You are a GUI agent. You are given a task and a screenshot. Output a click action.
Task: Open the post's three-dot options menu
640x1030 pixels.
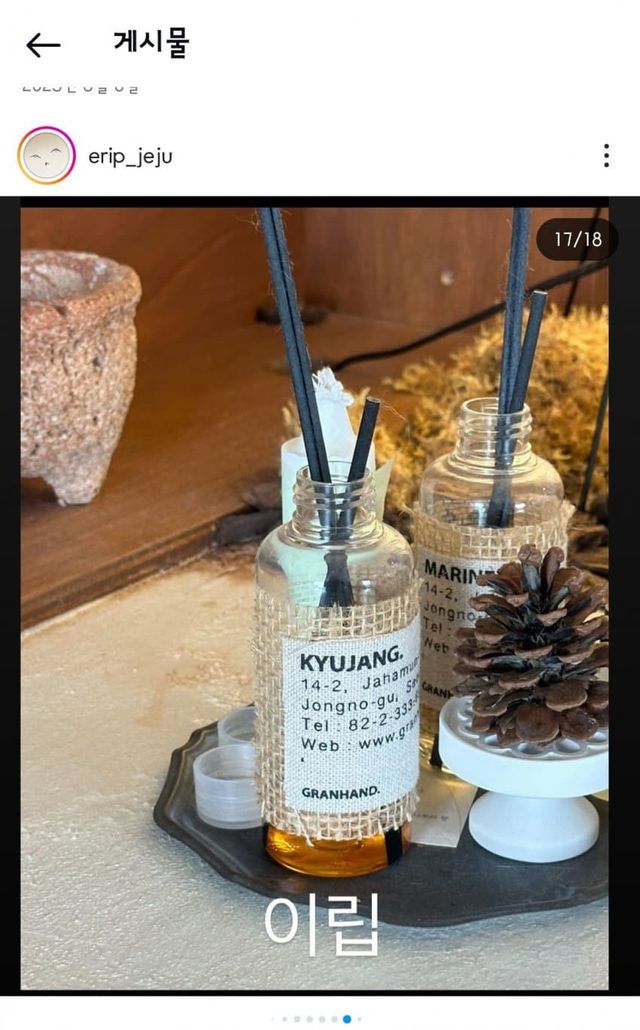click(606, 156)
